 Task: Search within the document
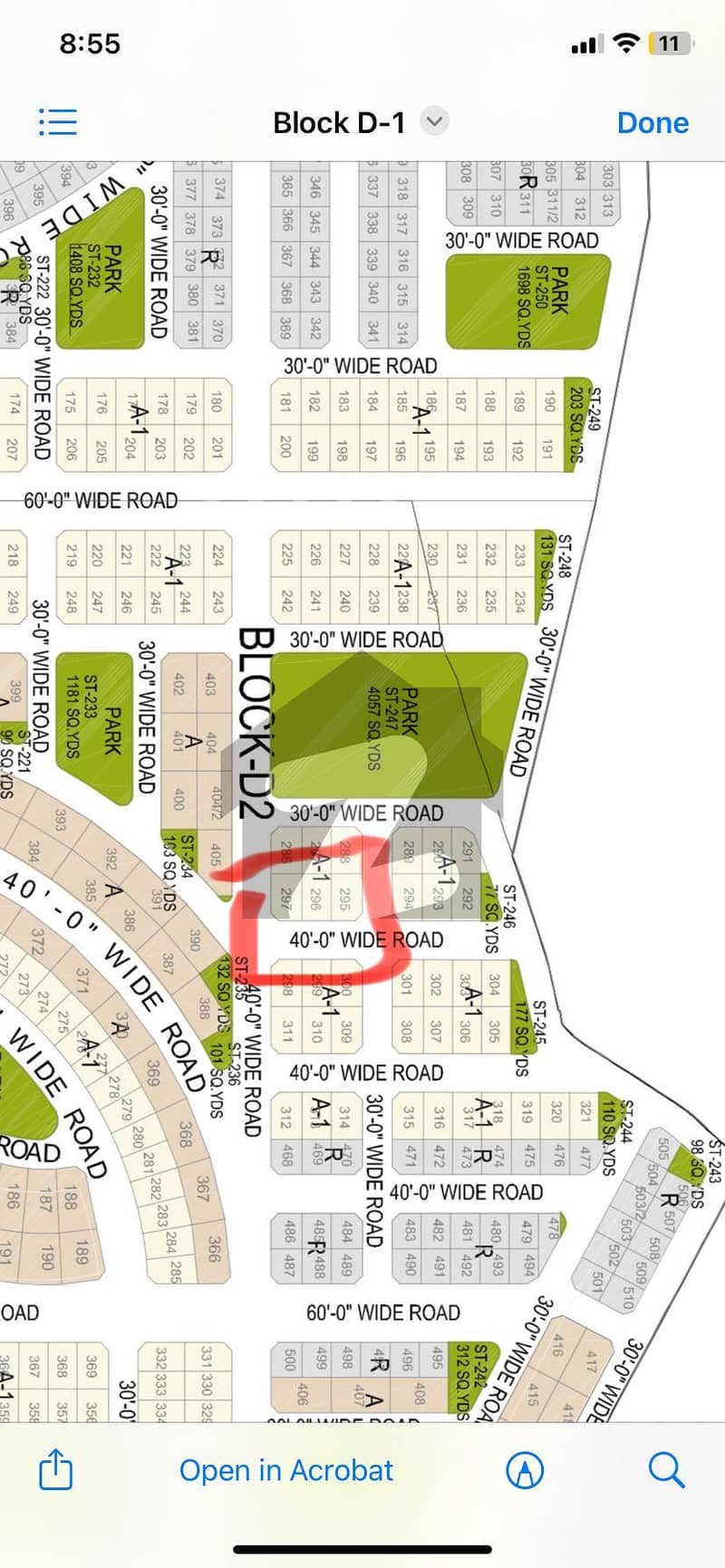pos(666,1469)
